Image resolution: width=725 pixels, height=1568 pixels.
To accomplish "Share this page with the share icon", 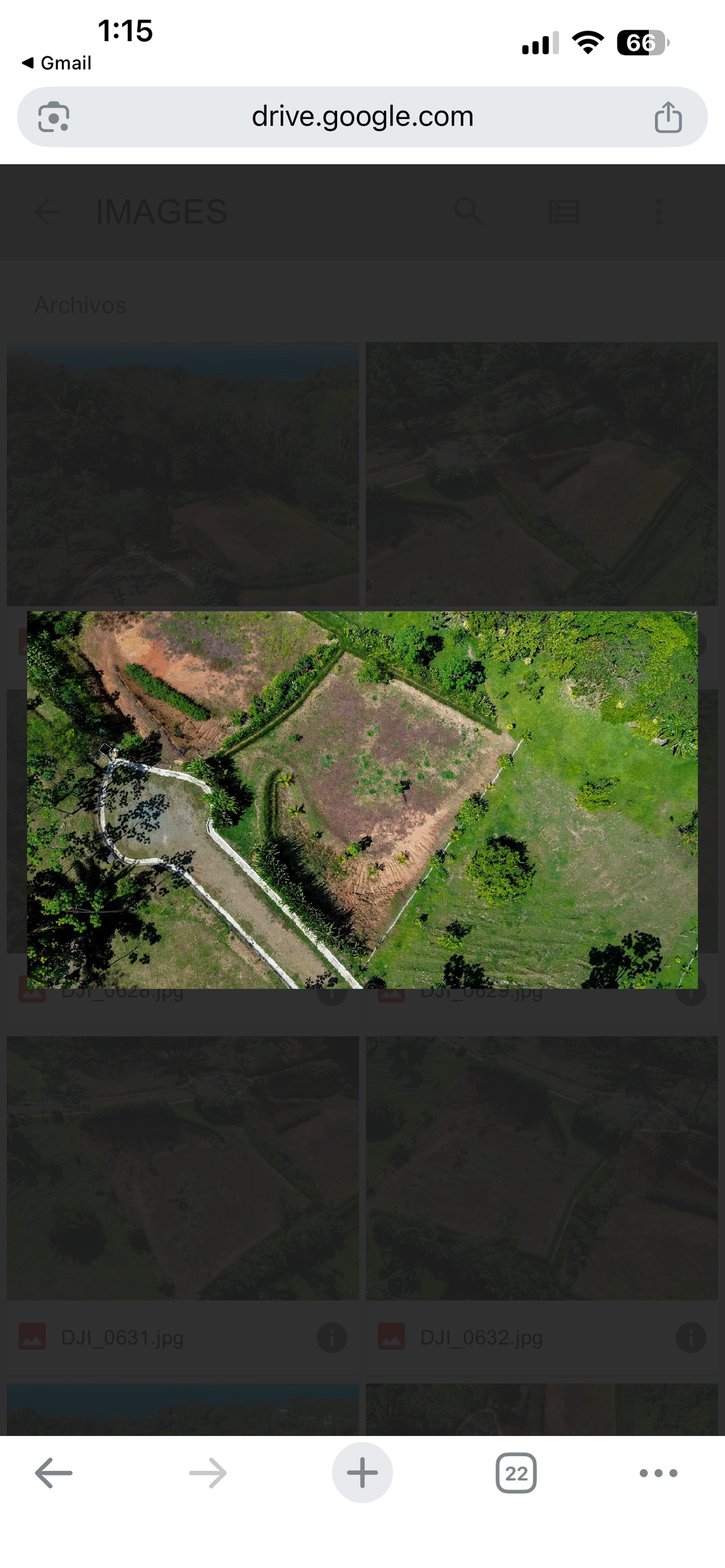I will tap(668, 117).
